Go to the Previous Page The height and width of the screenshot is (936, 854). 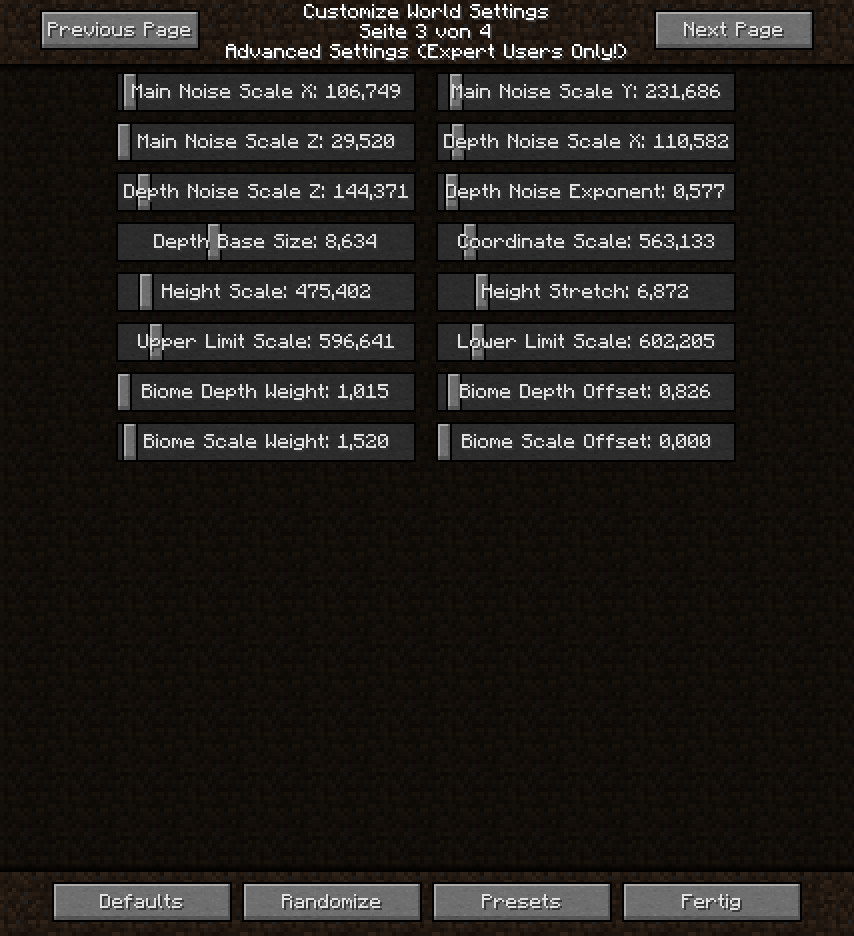pyautogui.click(x=119, y=30)
